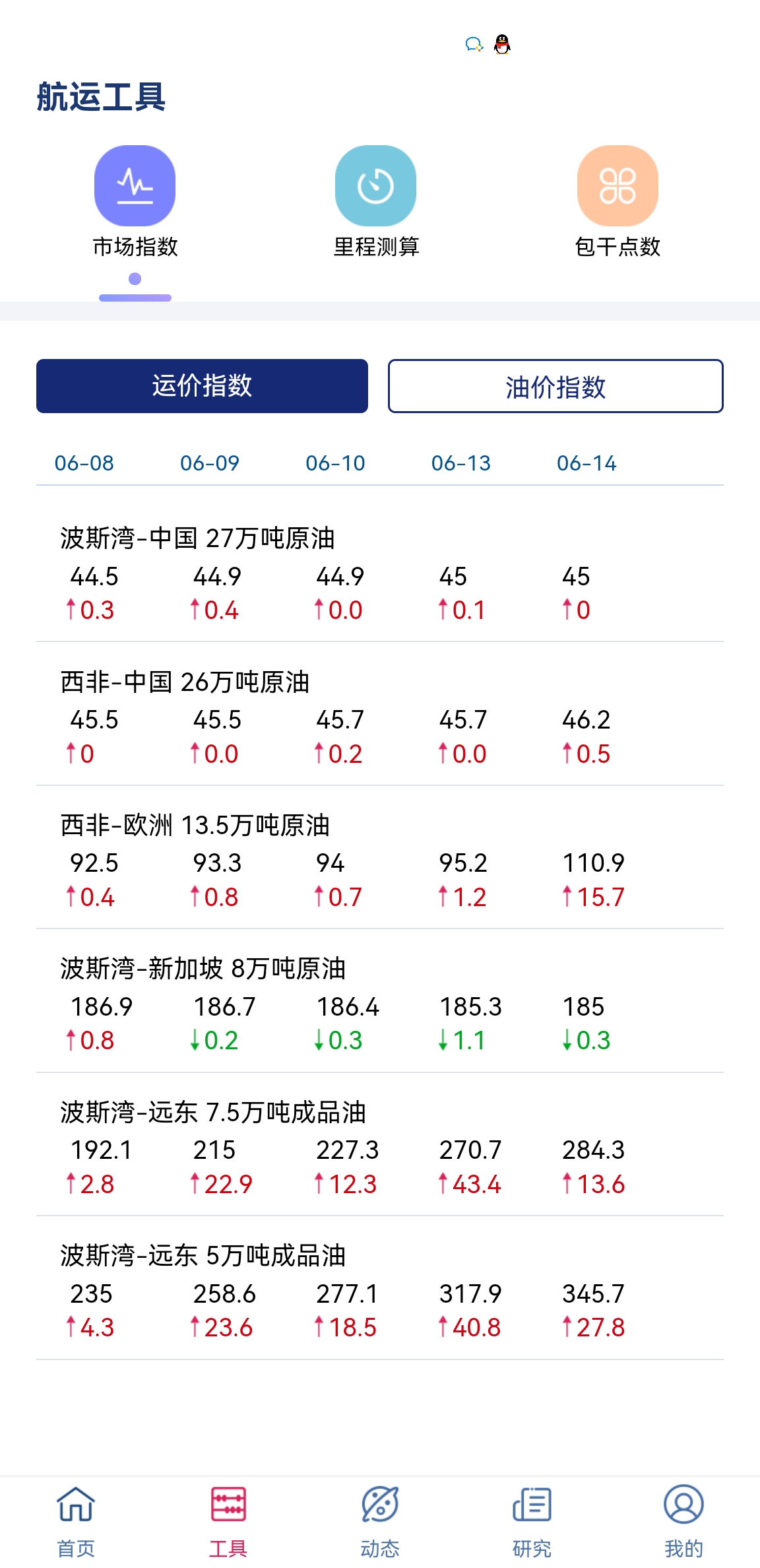Image resolution: width=760 pixels, height=1568 pixels.
Task: Select the 动态 palette icon
Action: pyautogui.click(x=380, y=1507)
